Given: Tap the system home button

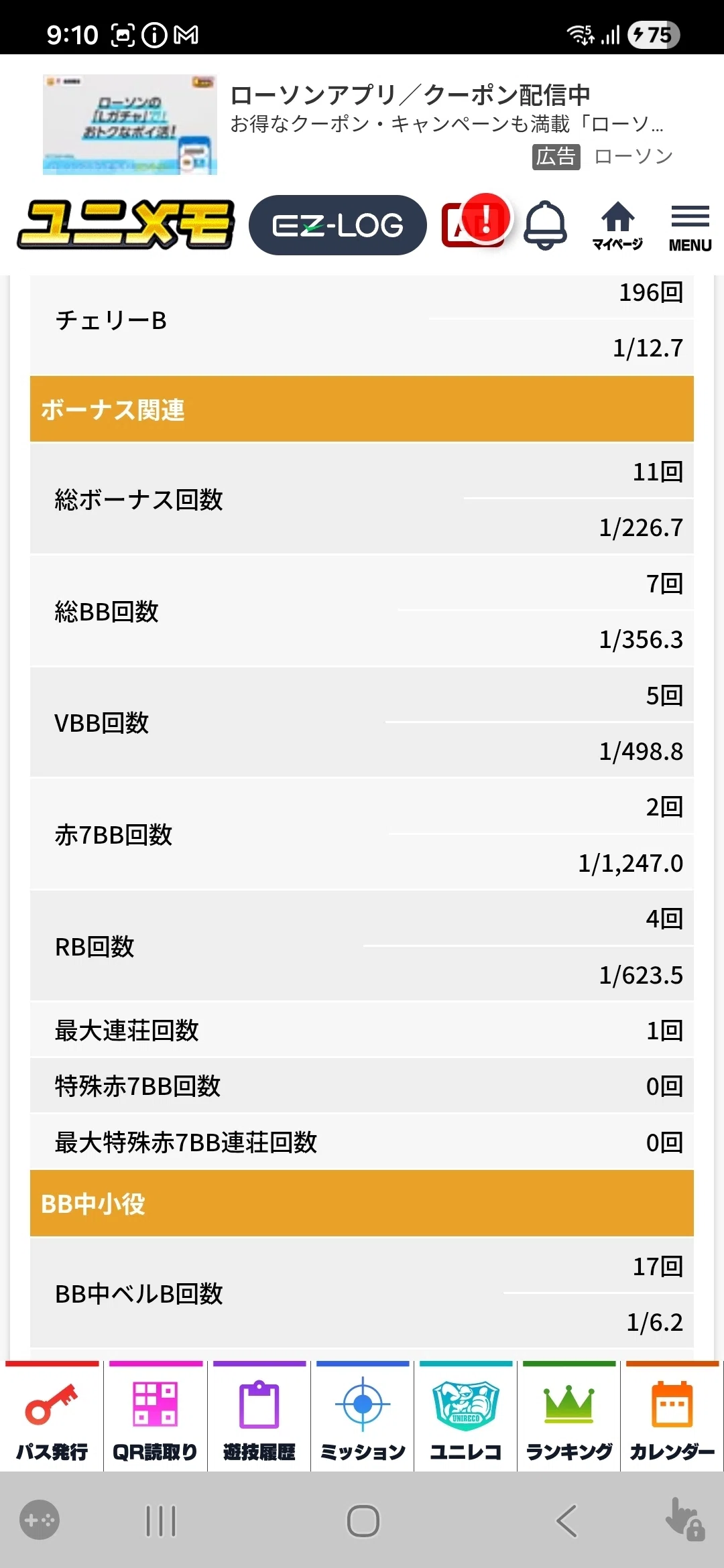Looking at the screenshot, I should [363, 1520].
